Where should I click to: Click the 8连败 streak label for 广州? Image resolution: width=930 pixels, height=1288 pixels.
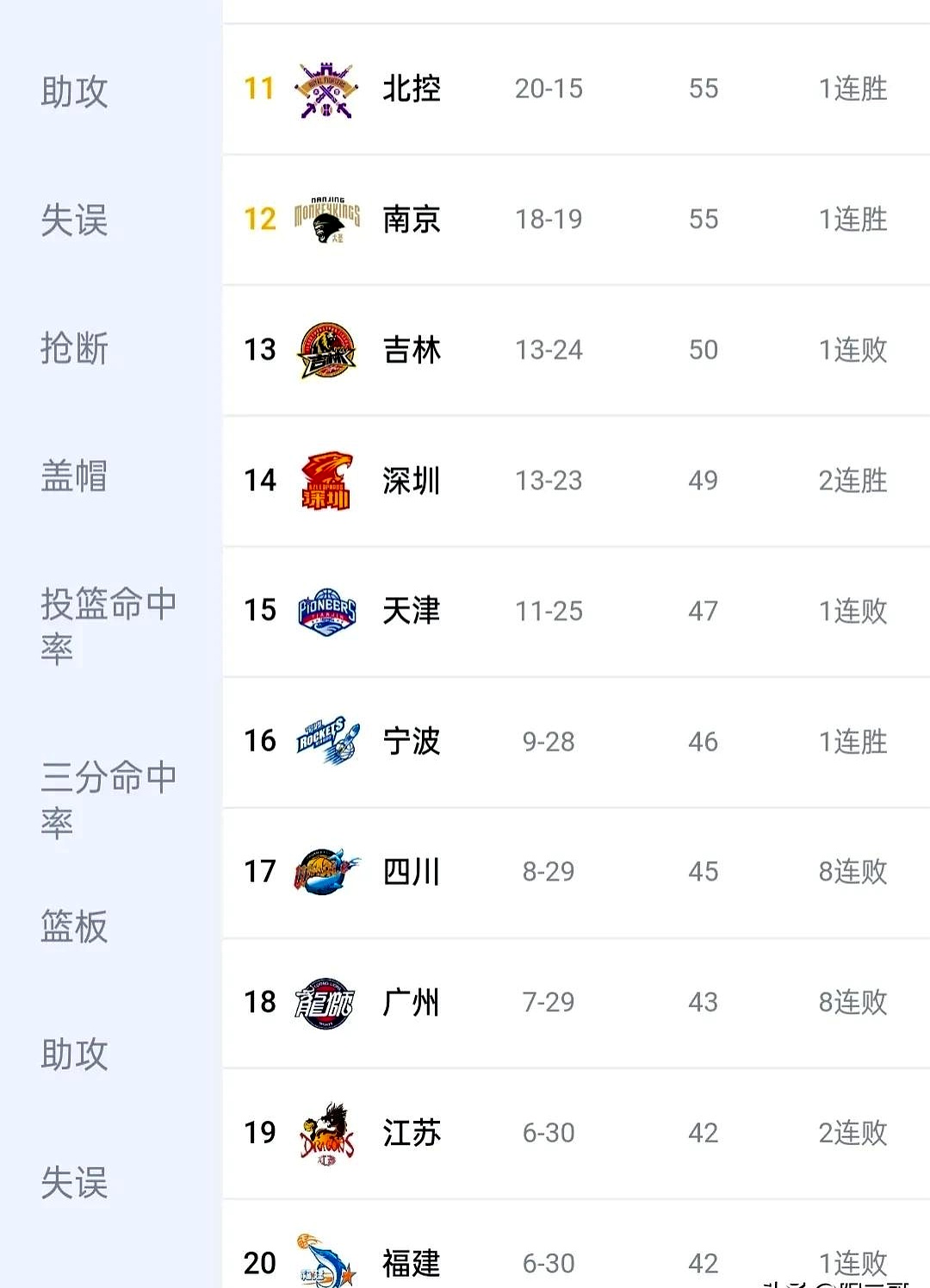point(852,1002)
